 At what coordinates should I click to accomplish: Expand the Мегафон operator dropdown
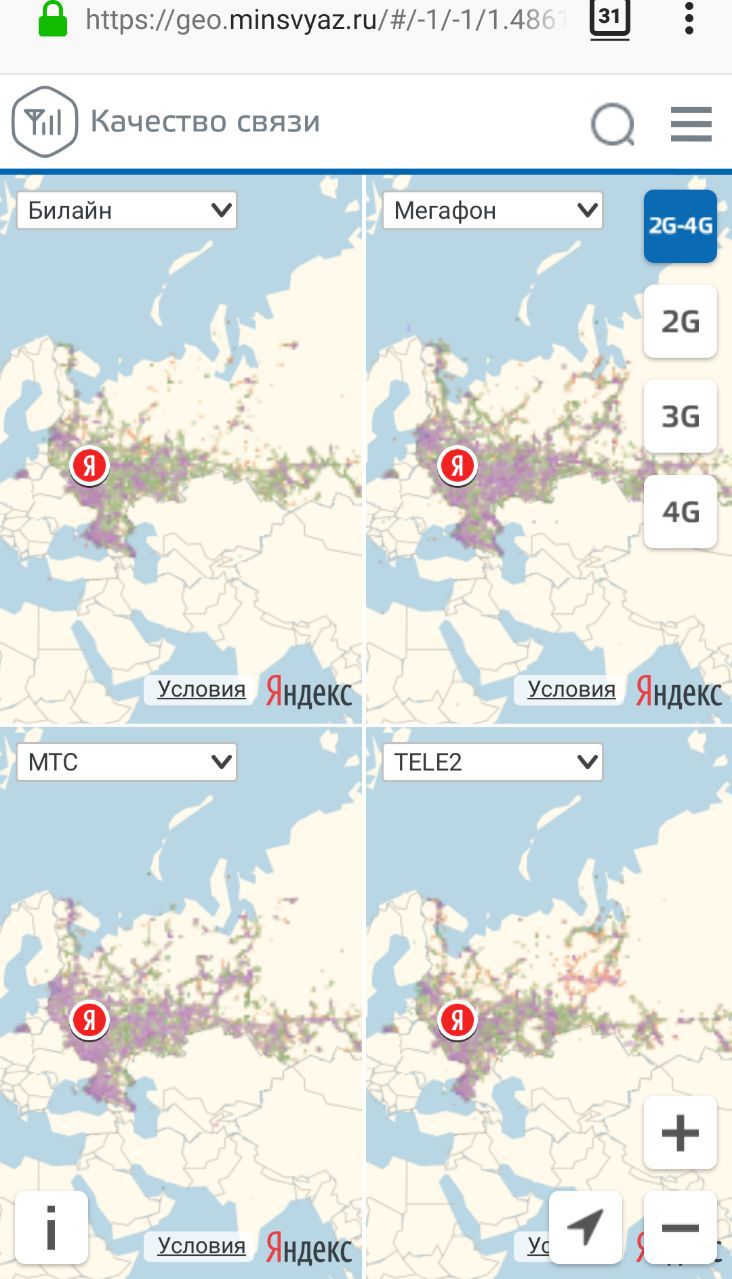(x=493, y=210)
